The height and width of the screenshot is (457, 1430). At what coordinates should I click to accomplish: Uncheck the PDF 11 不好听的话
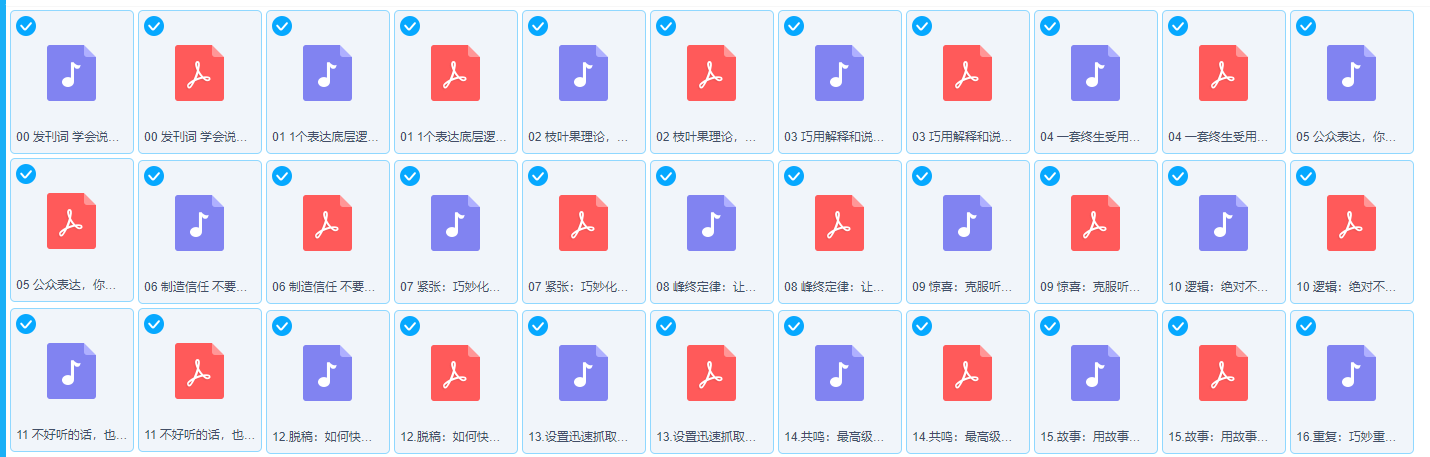pos(154,325)
